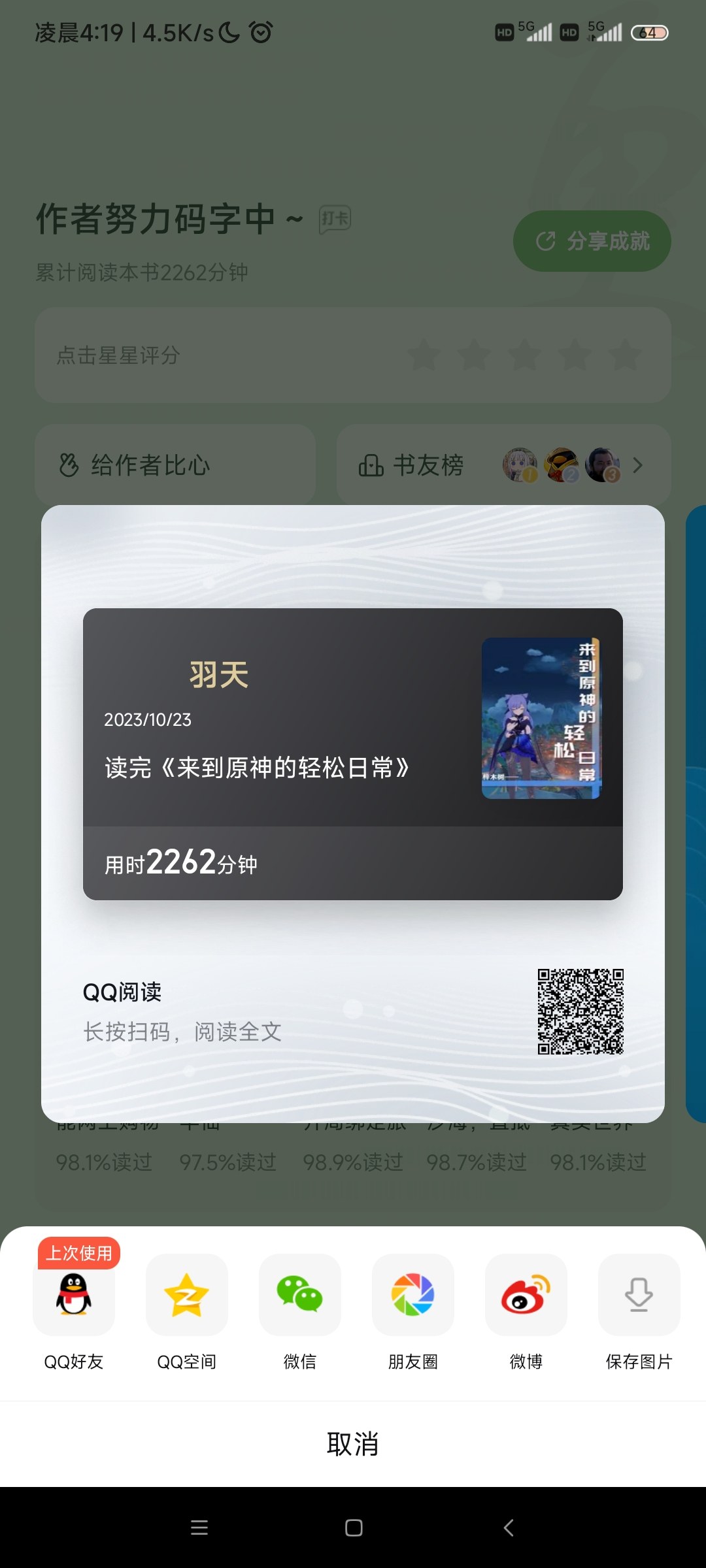This screenshot has width=706, height=1568.
Task: Post to 朋友圈
Action: [x=413, y=1296]
